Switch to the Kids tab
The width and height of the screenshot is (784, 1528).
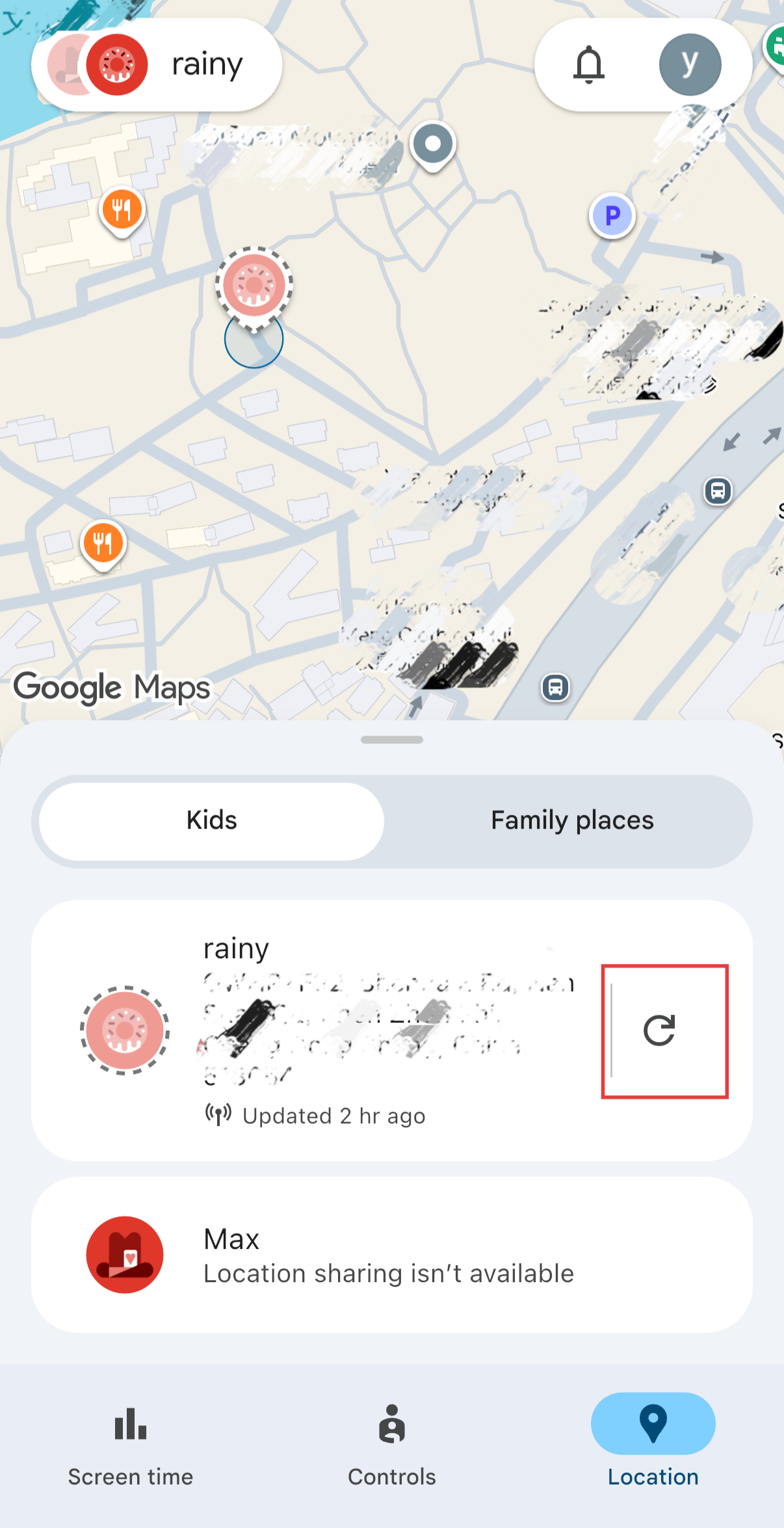pyautogui.click(x=212, y=820)
